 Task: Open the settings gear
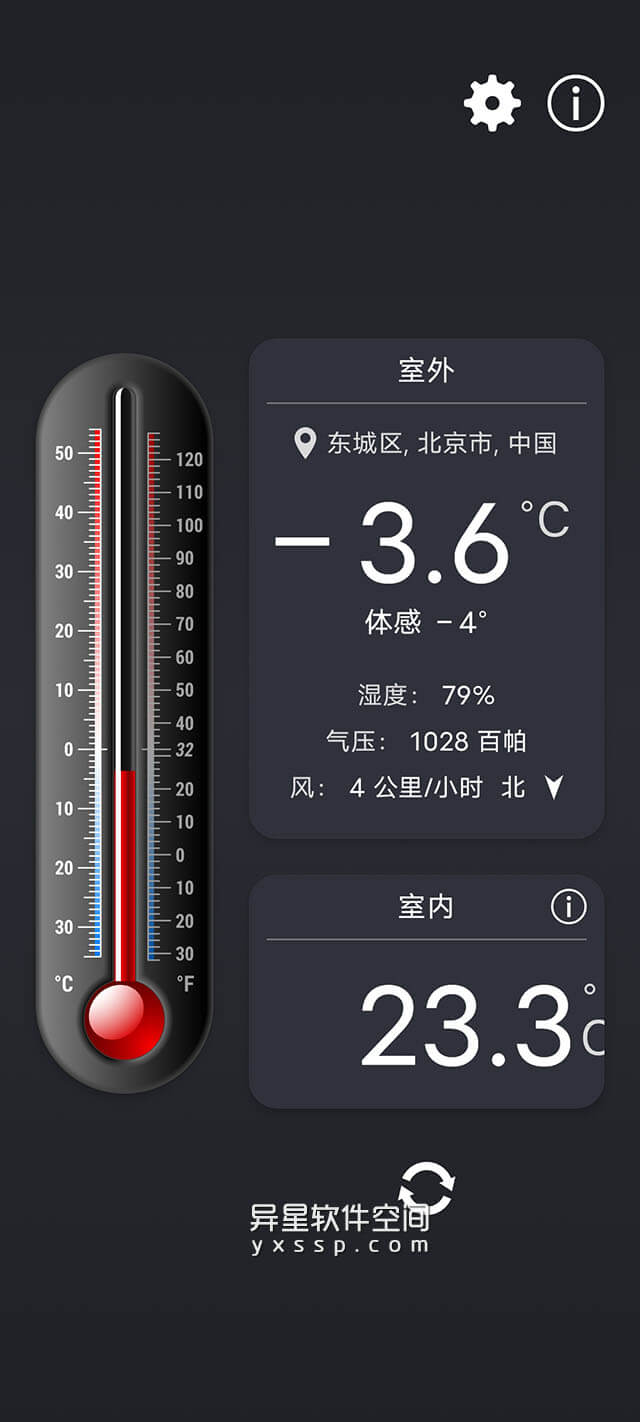click(x=492, y=102)
